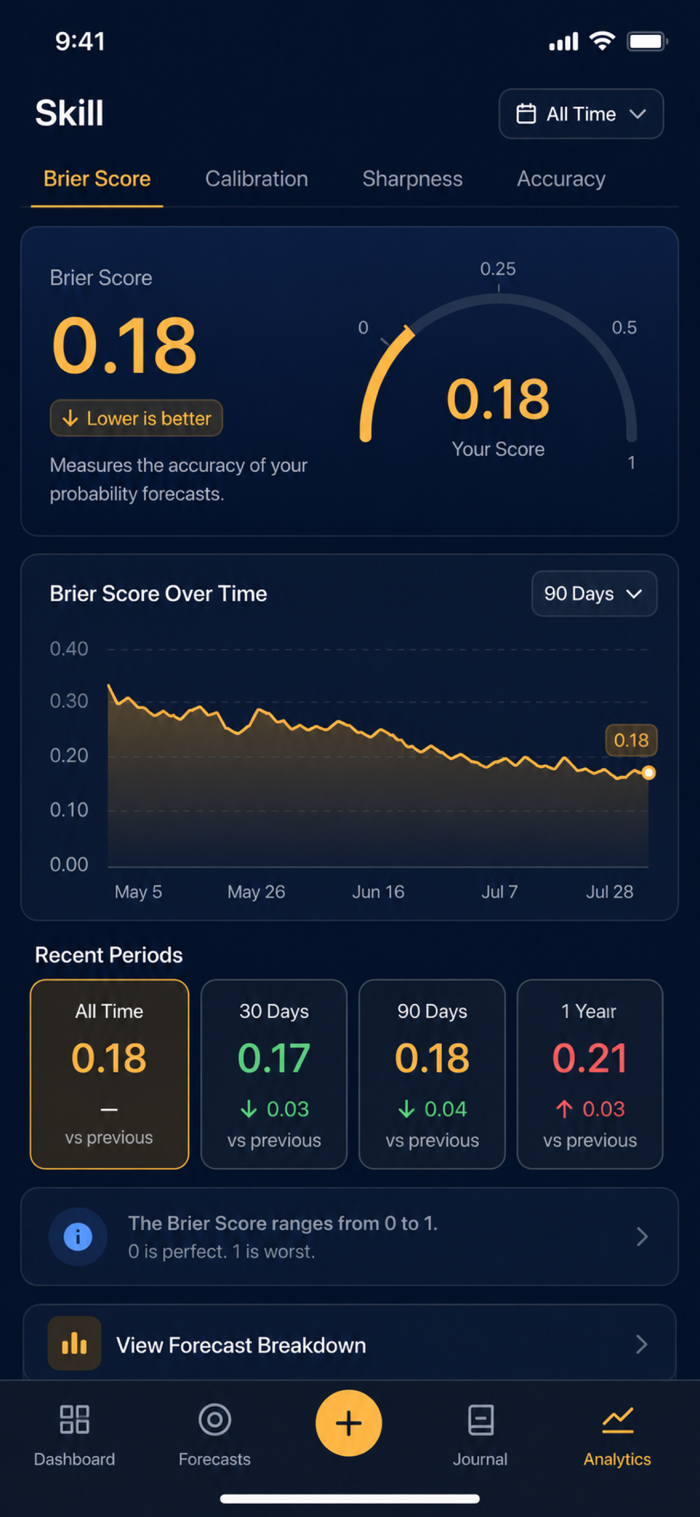Select the All Time period card
This screenshot has height=1517, width=700.
tap(109, 1074)
